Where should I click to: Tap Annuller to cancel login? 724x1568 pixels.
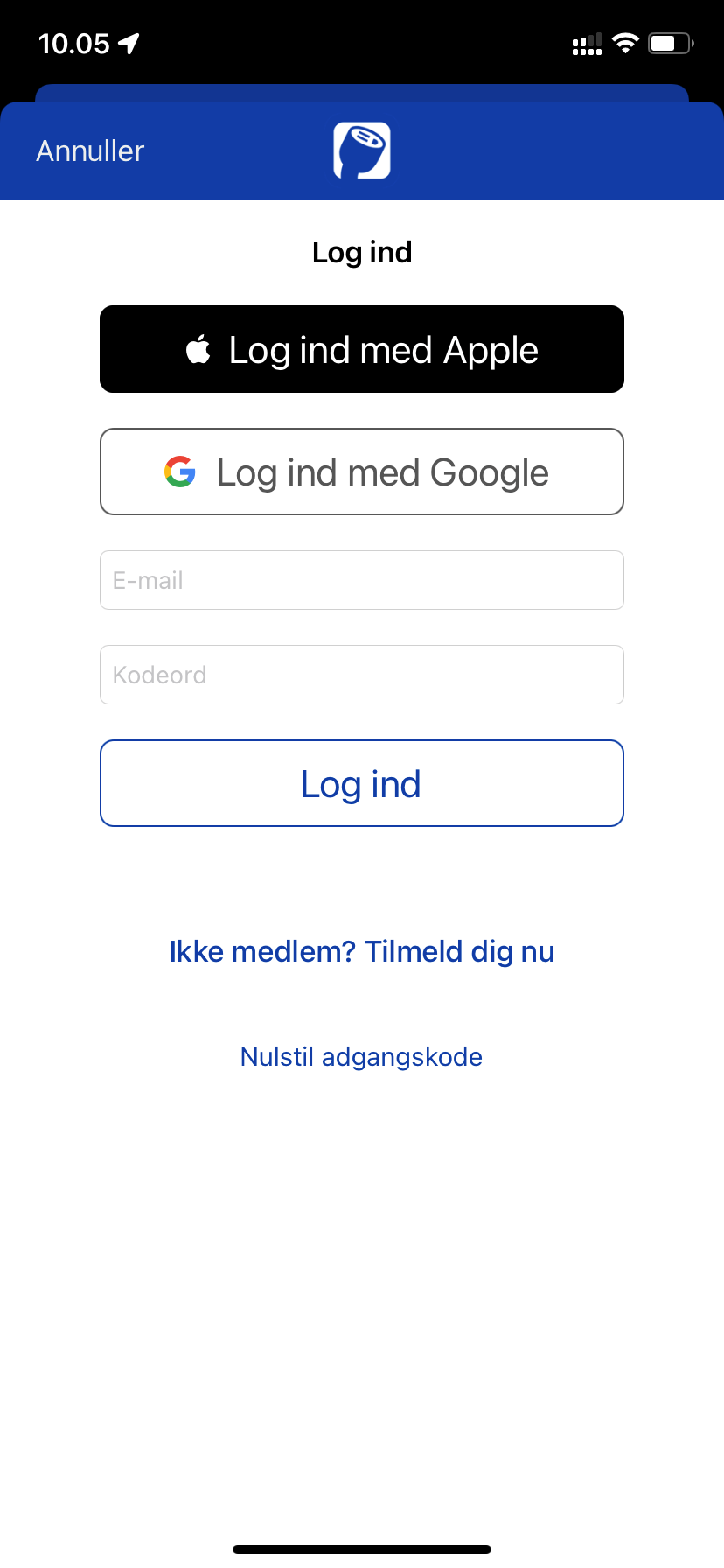[x=90, y=151]
